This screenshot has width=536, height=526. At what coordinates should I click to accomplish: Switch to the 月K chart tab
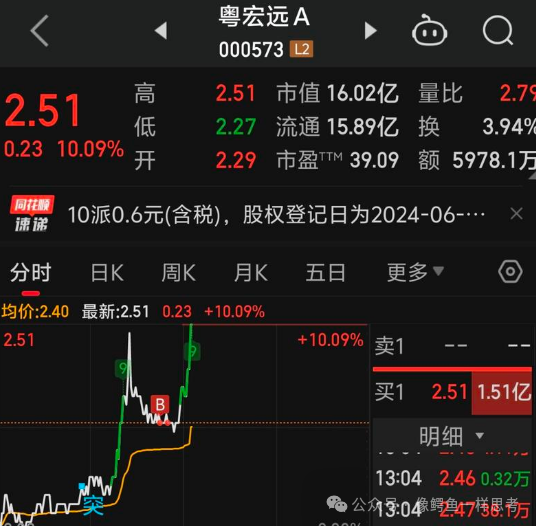click(251, 273)
